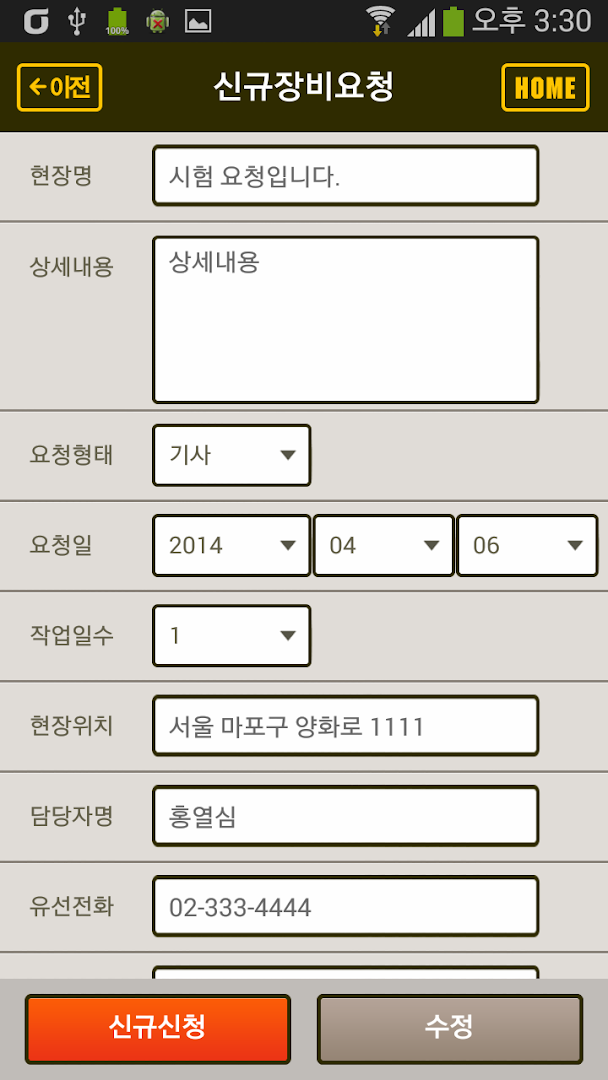Tap the 현장명 text field
608x1080 pixels.
346,176
